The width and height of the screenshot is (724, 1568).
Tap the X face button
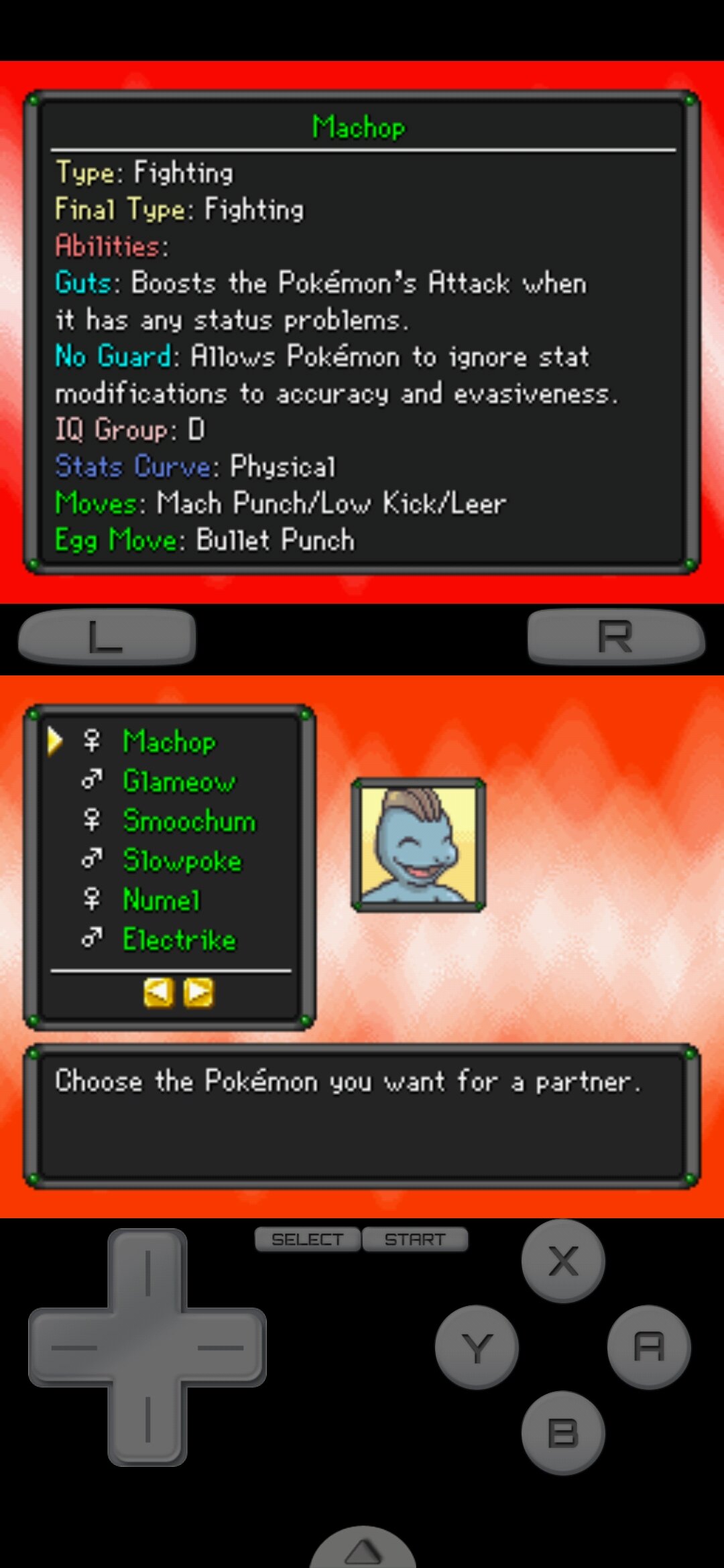[x=563, y=1261]
